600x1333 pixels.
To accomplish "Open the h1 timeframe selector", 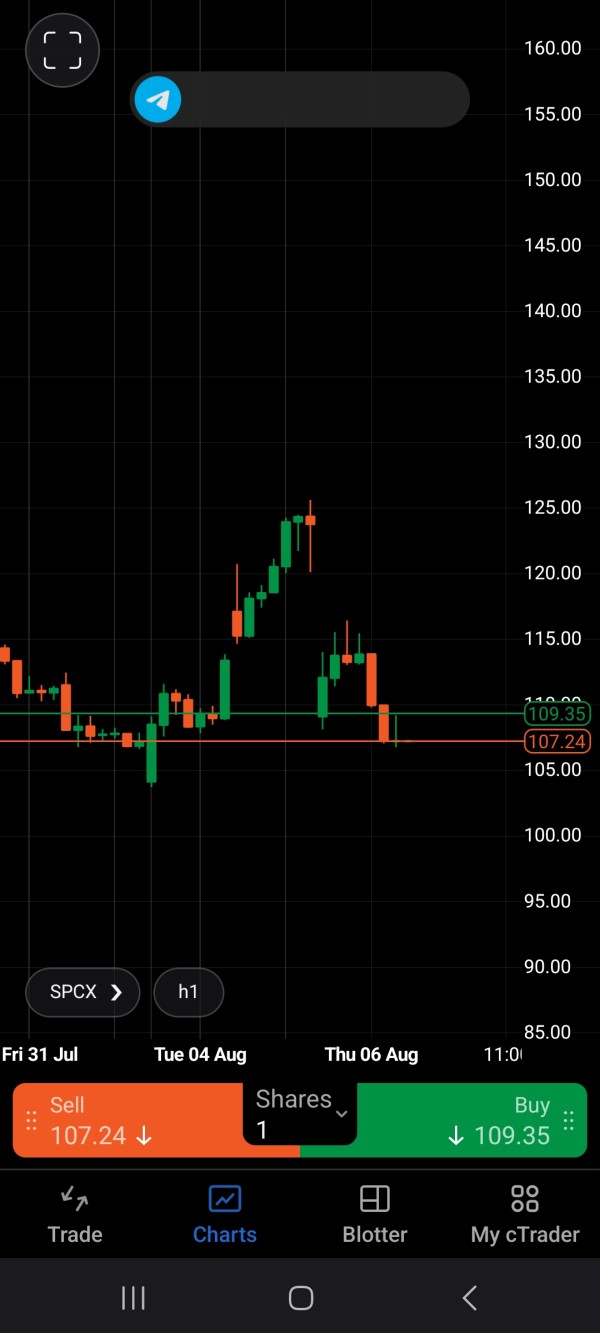I will tap(188, 992).
